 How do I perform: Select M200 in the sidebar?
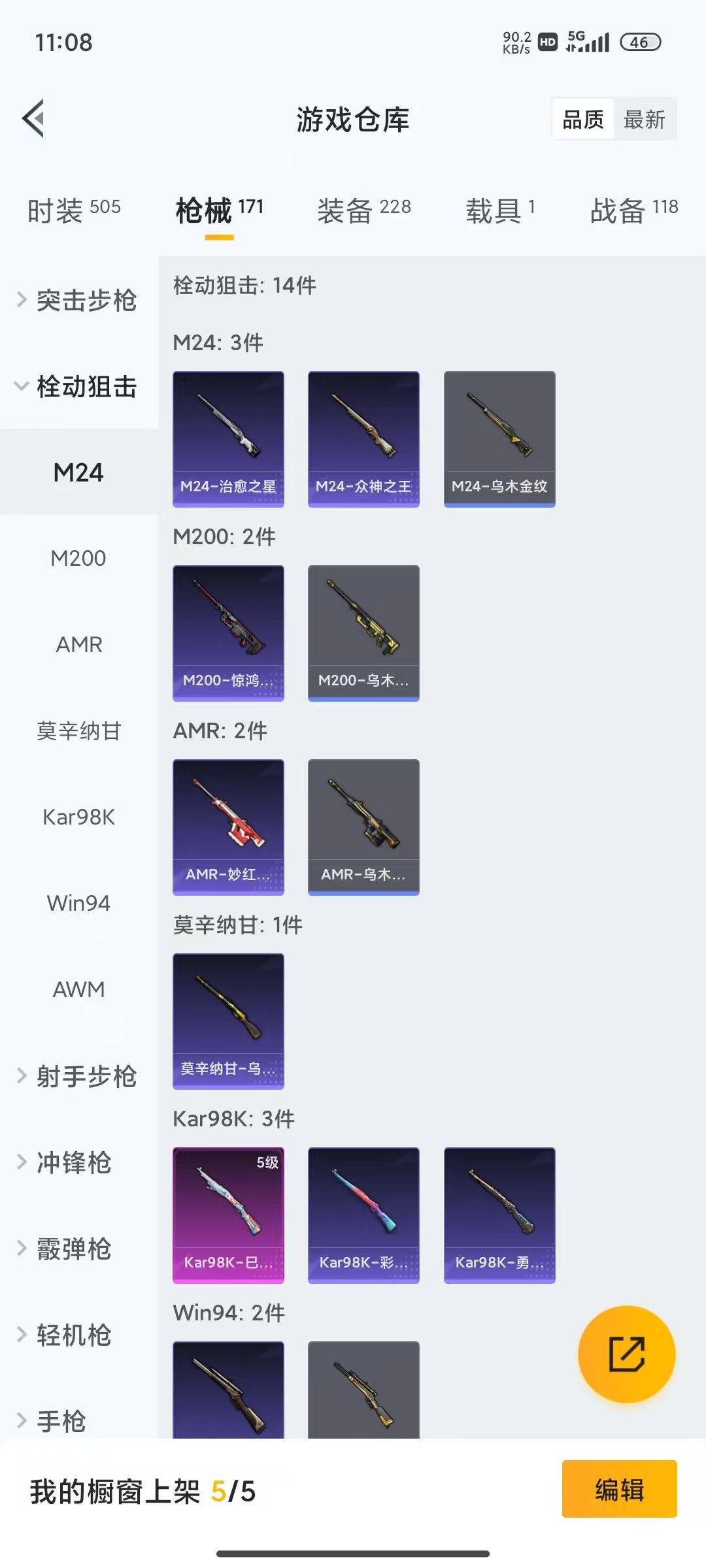78,558
